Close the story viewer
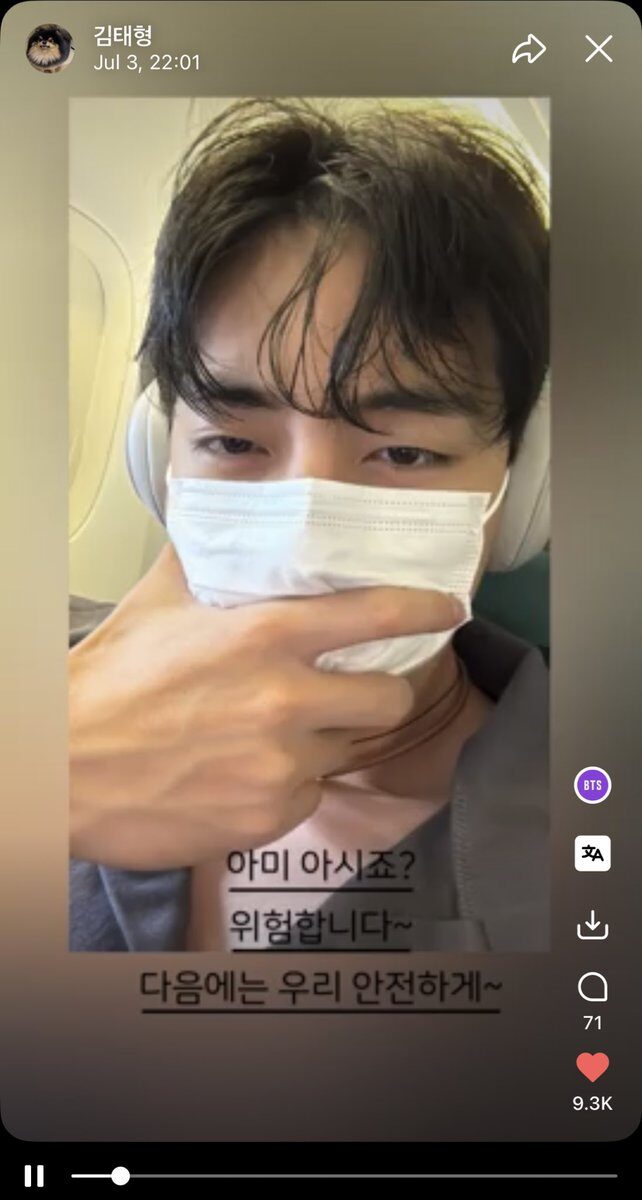The height and width of the screenshot is (1200, 642). [598, 49]
